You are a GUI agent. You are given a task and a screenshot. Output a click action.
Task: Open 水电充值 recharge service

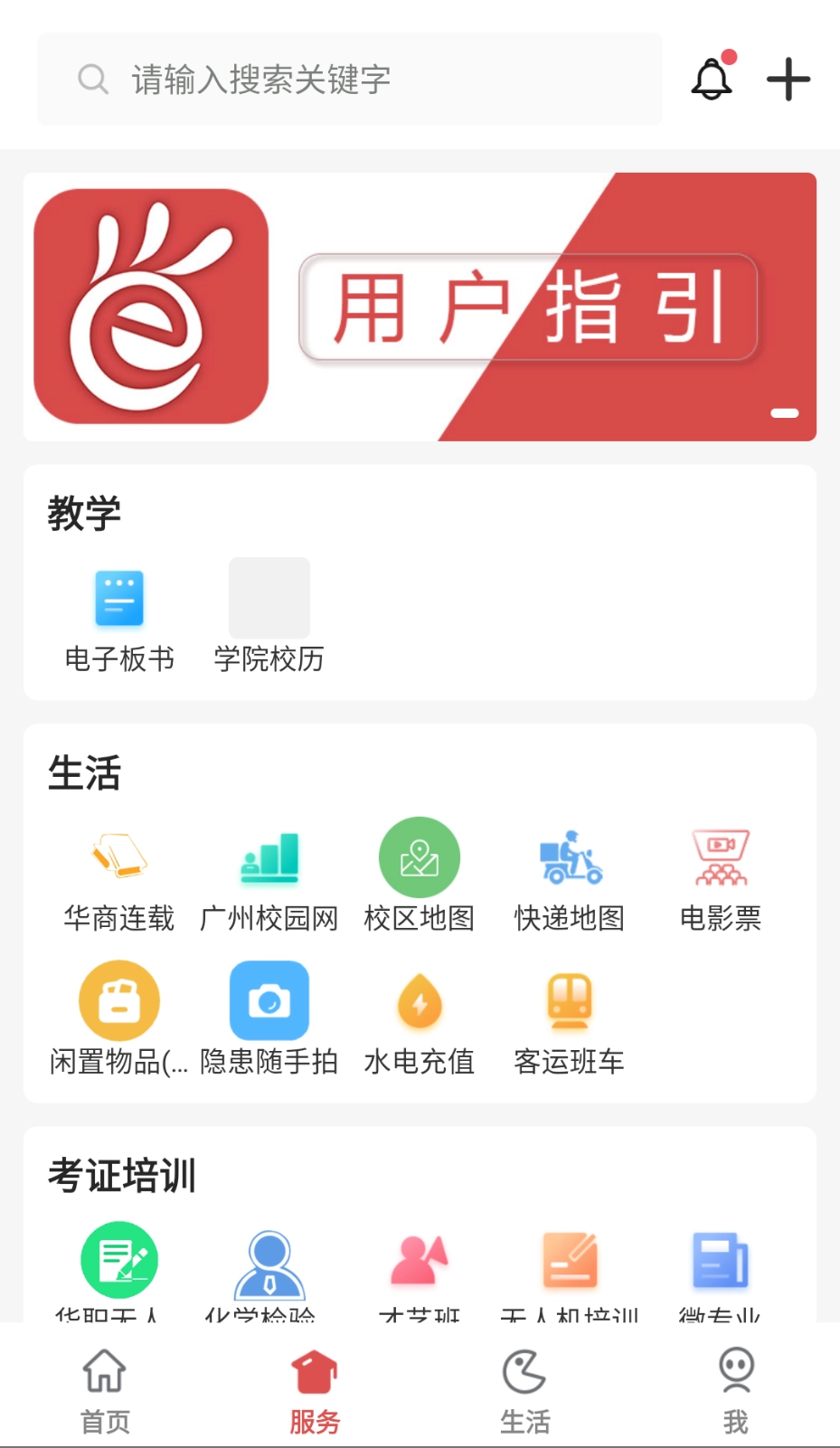pyautogui.click(x=419, y=1020)
